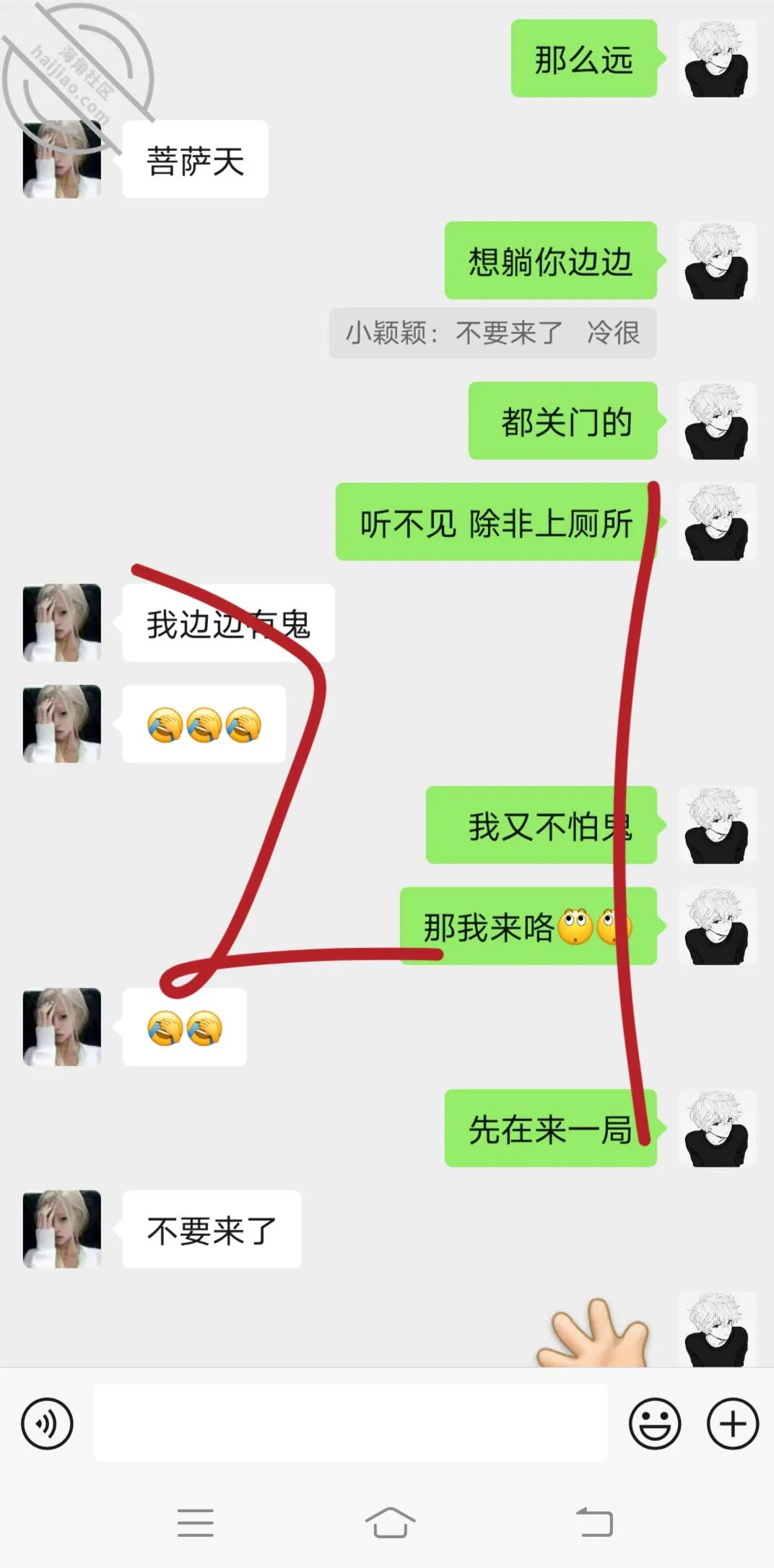Open the plus attachments menu
The width and height of the screenshot is (774, 1568).
732,1424
